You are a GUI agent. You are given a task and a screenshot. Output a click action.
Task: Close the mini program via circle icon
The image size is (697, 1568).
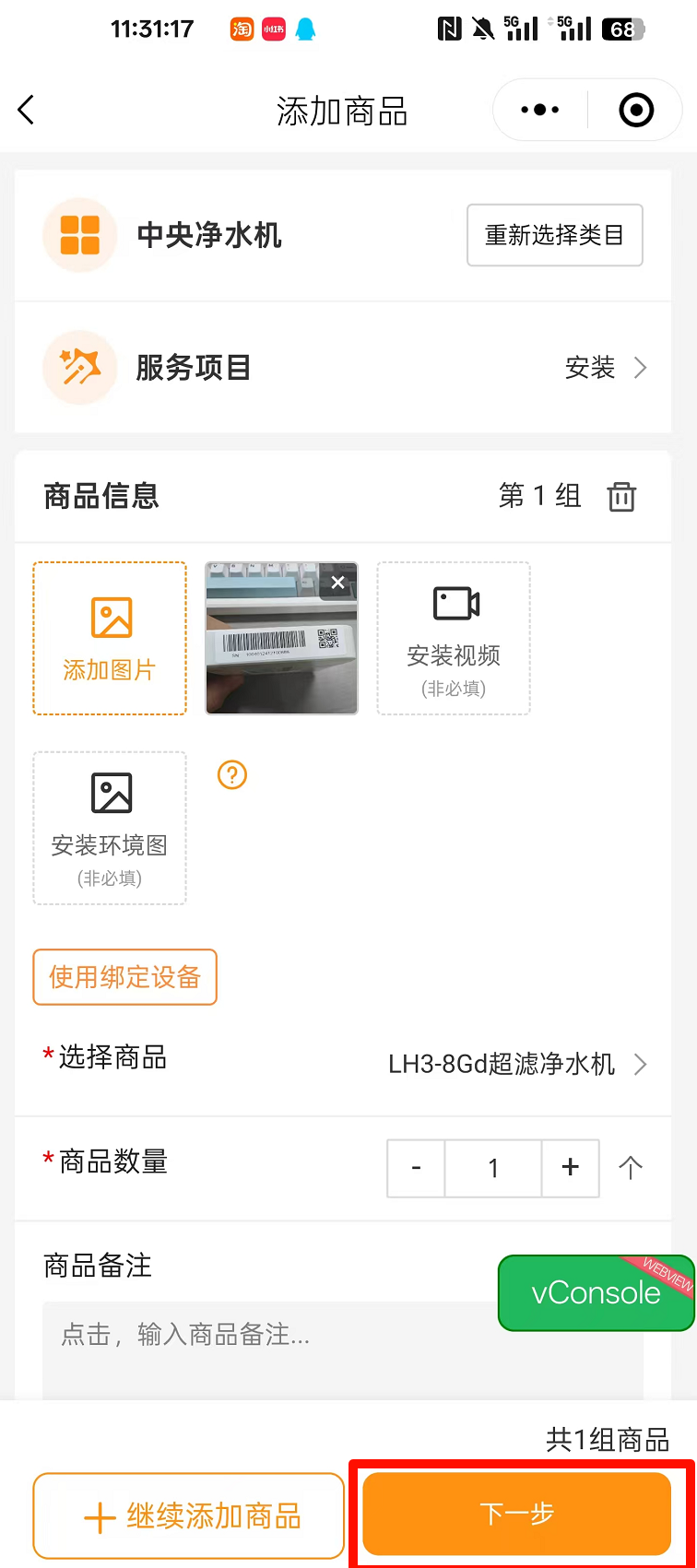click(x=636, y=111)
